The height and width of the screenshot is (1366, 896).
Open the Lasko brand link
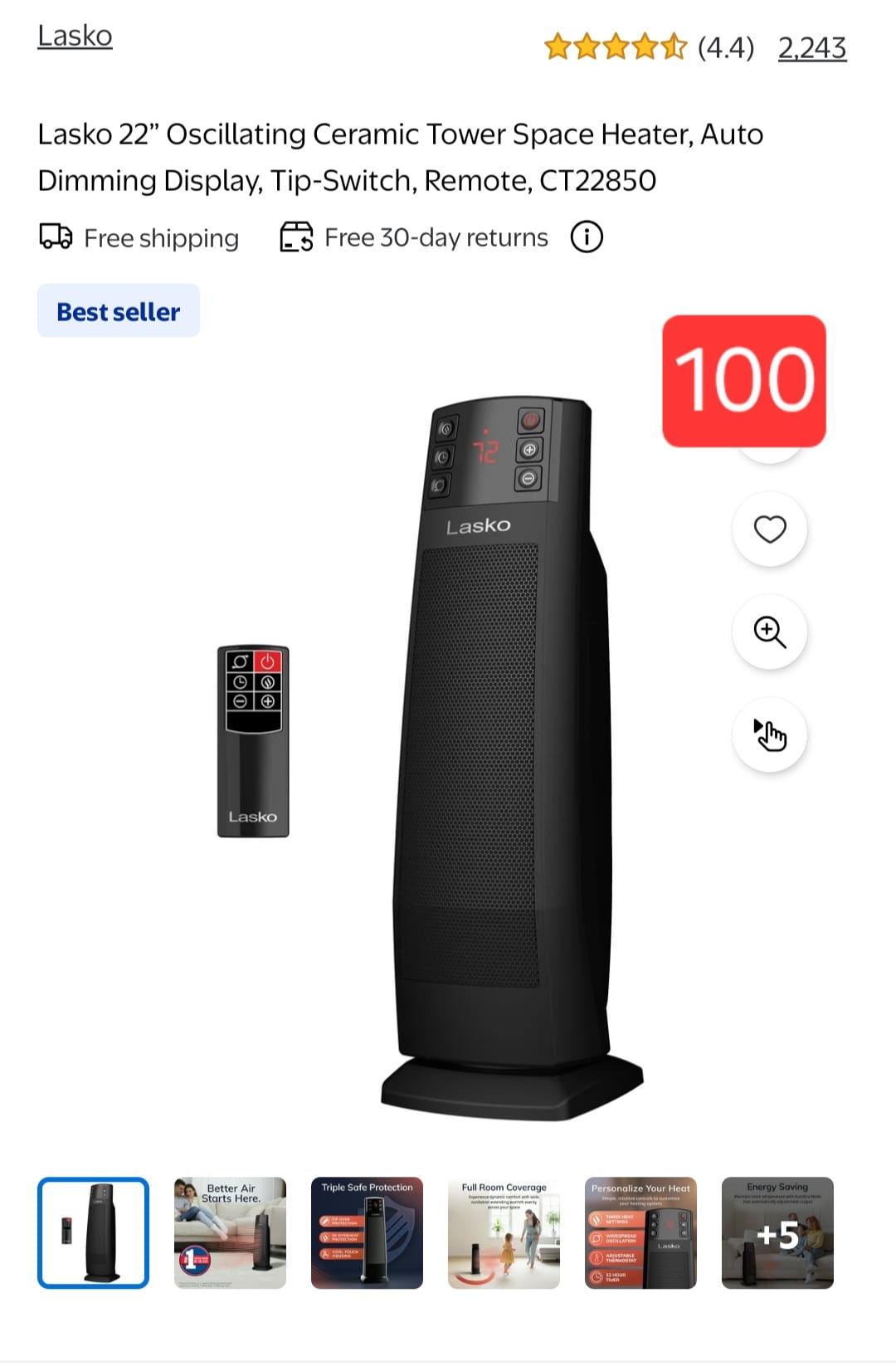[75, 37]
